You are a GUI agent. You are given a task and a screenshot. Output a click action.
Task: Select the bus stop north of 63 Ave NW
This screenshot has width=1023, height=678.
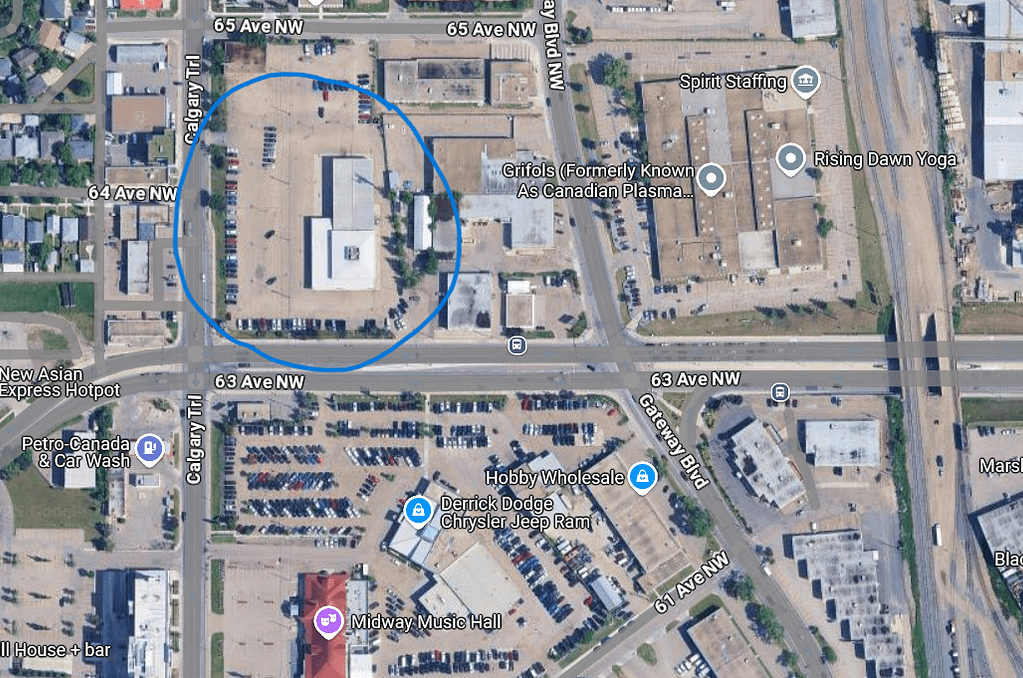516,345
